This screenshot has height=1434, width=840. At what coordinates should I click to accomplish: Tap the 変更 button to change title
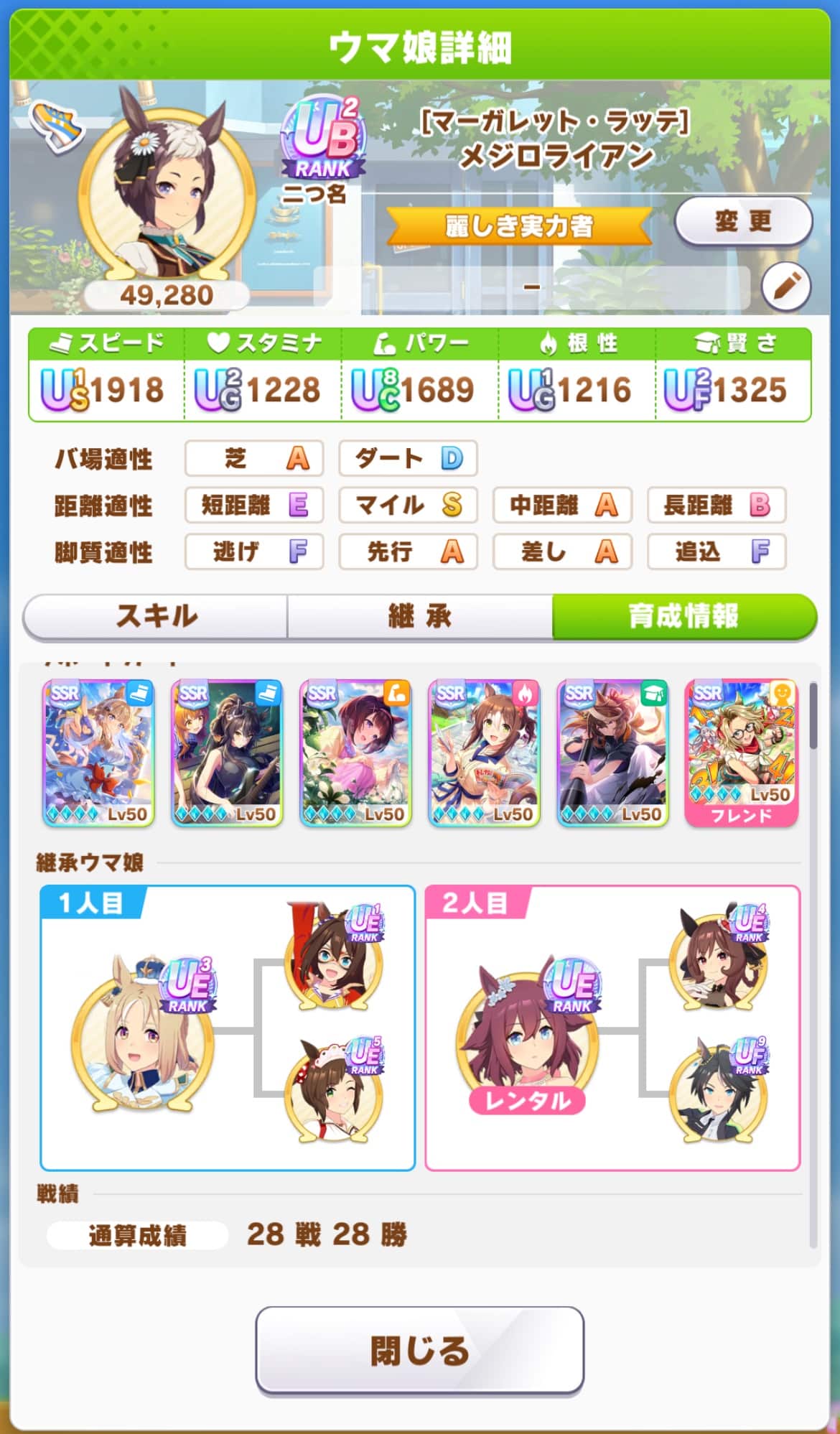tap(743, 221)
